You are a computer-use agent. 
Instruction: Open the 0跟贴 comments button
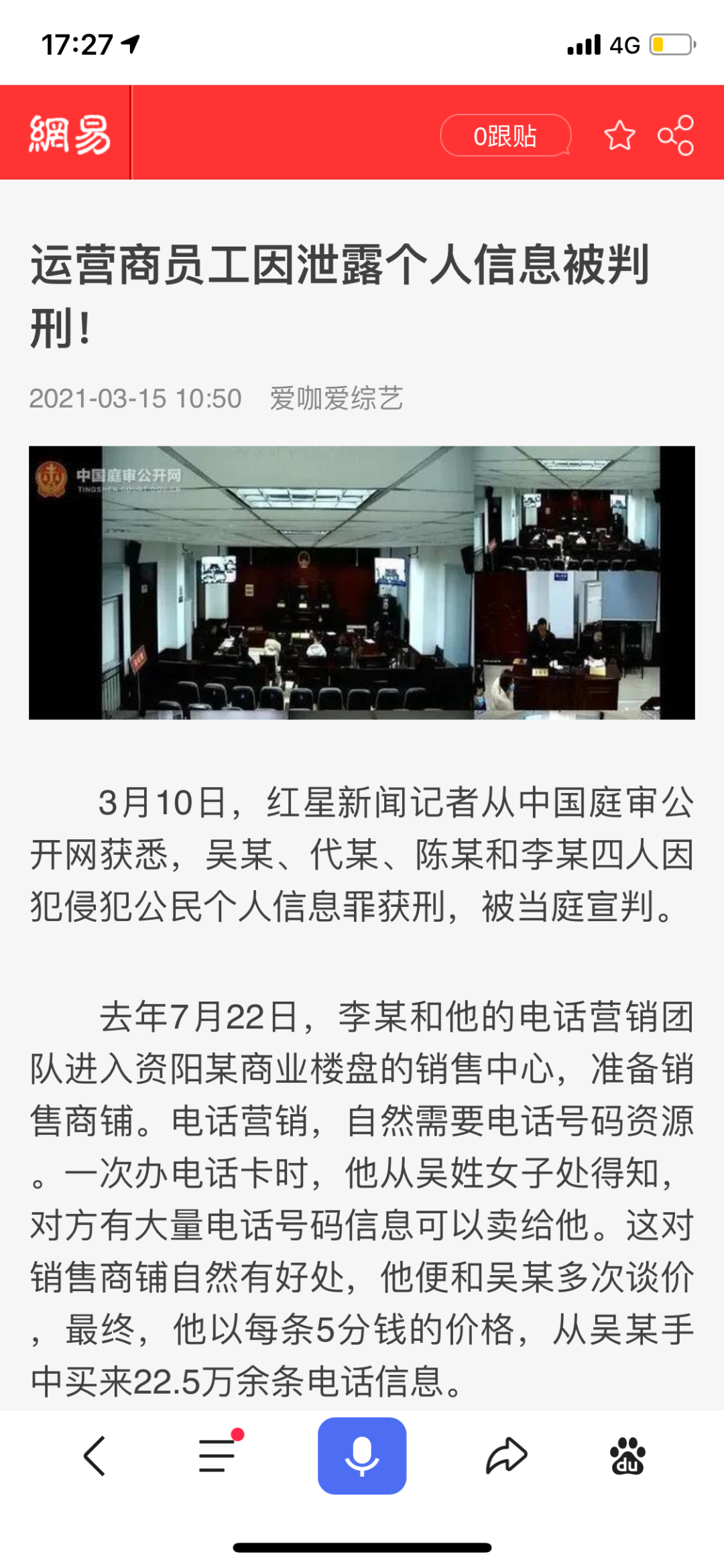(x=505, y=136)
